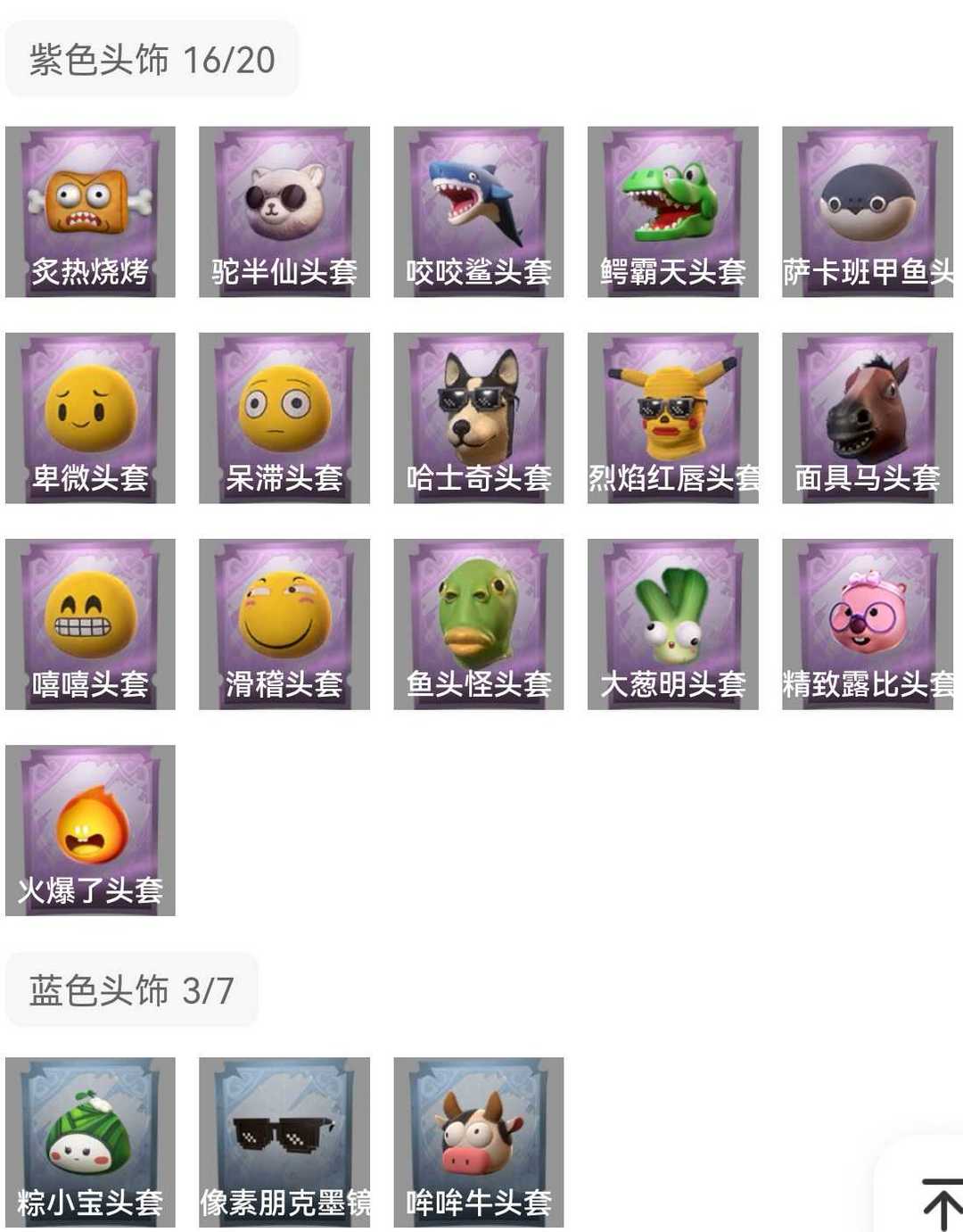This screenshot has height=1232, width=963.
Task: Open the 滑稽头套 item
Action: [x=284, y=624]
